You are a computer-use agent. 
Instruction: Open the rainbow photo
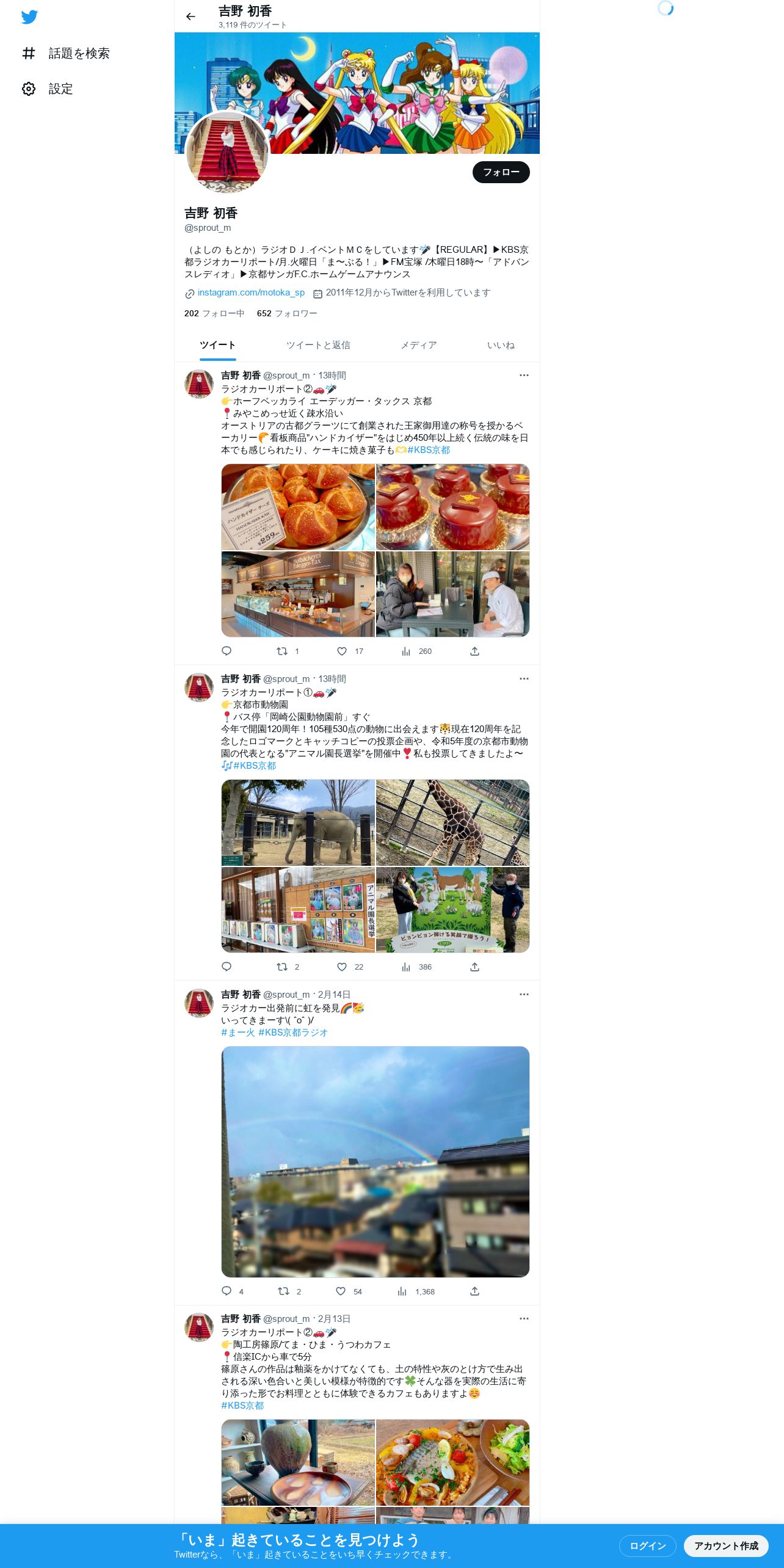(375, 1161)
